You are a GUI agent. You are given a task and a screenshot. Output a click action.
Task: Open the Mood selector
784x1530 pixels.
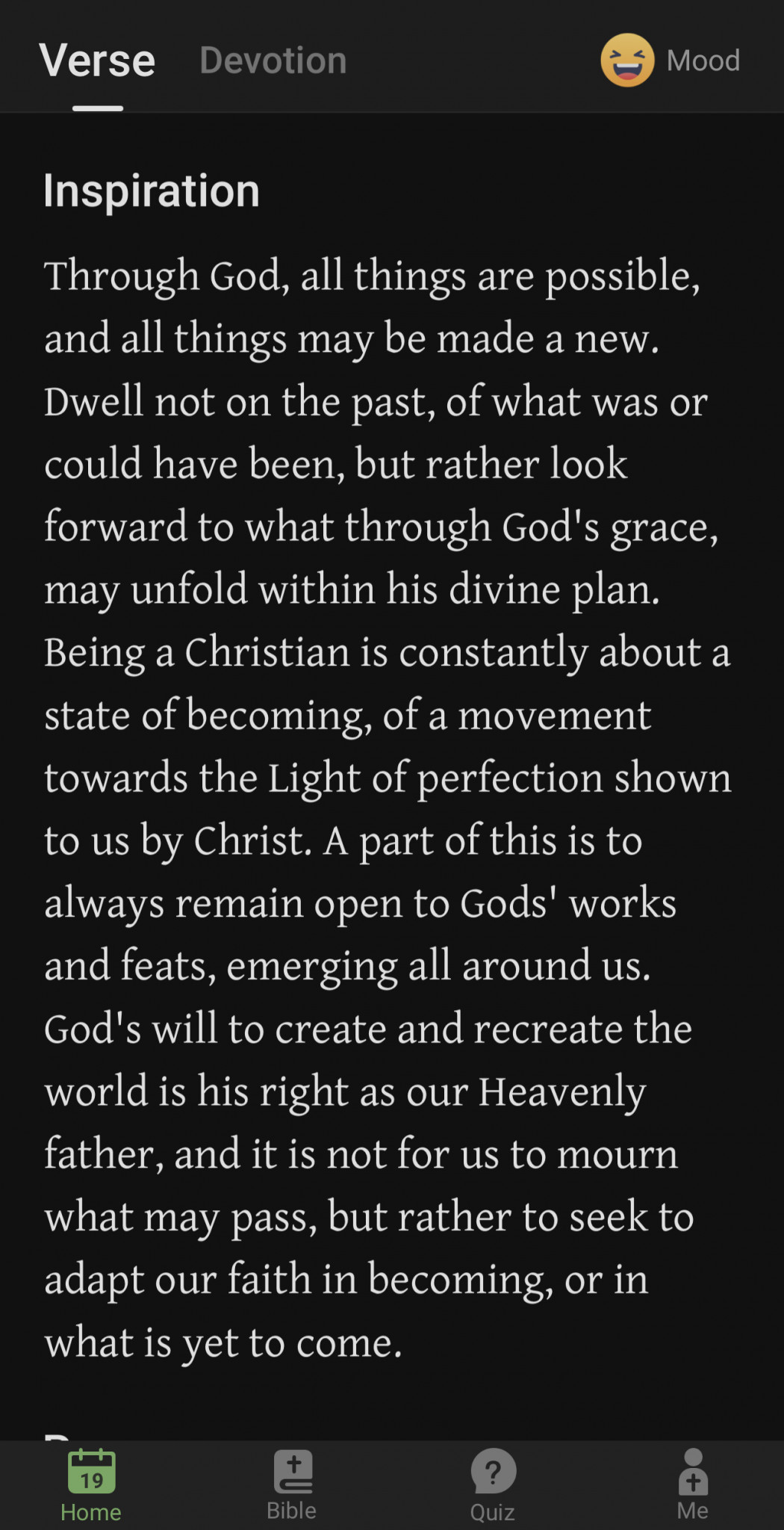tap(670, 61)
